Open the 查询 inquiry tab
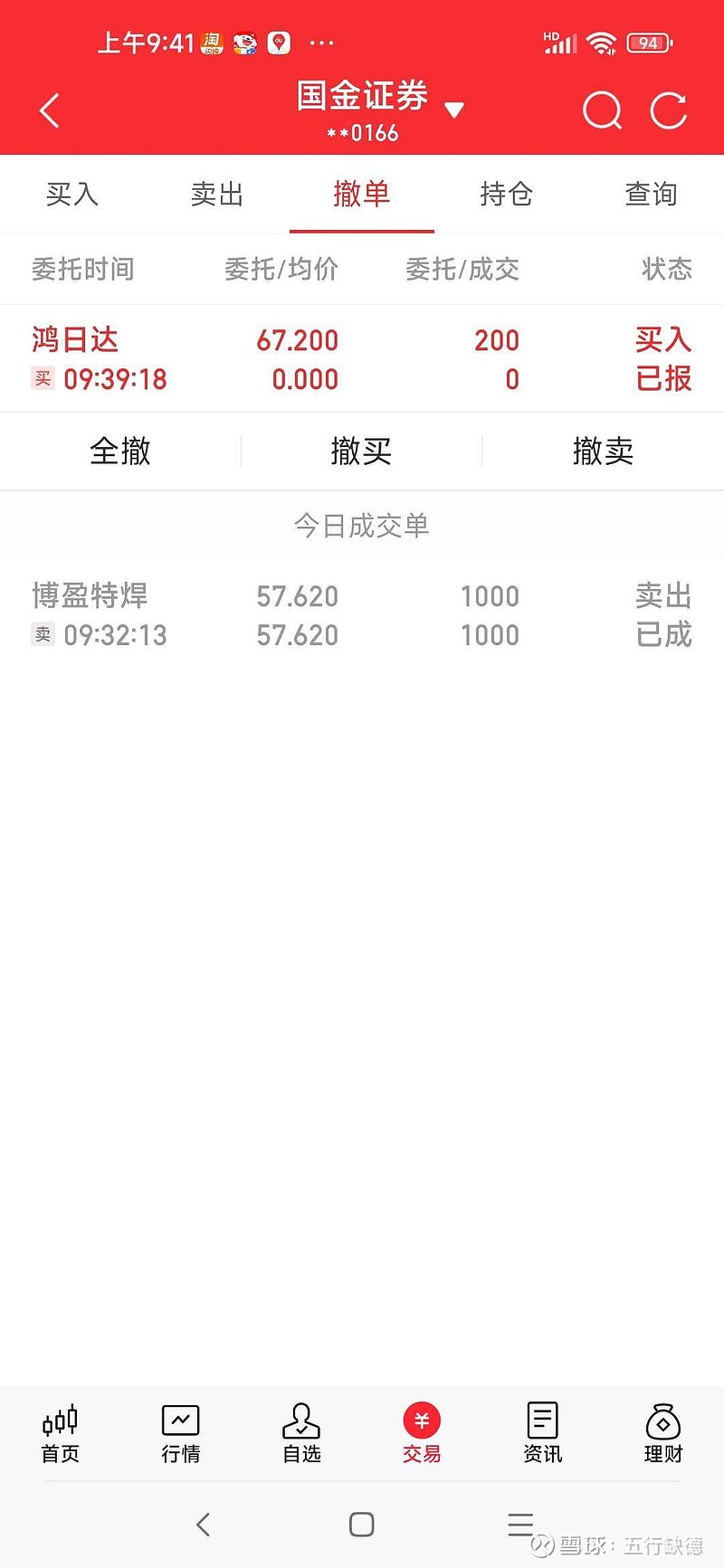Image resolution: width=724 pixels, height=1568 pixels. click(651, 194)
